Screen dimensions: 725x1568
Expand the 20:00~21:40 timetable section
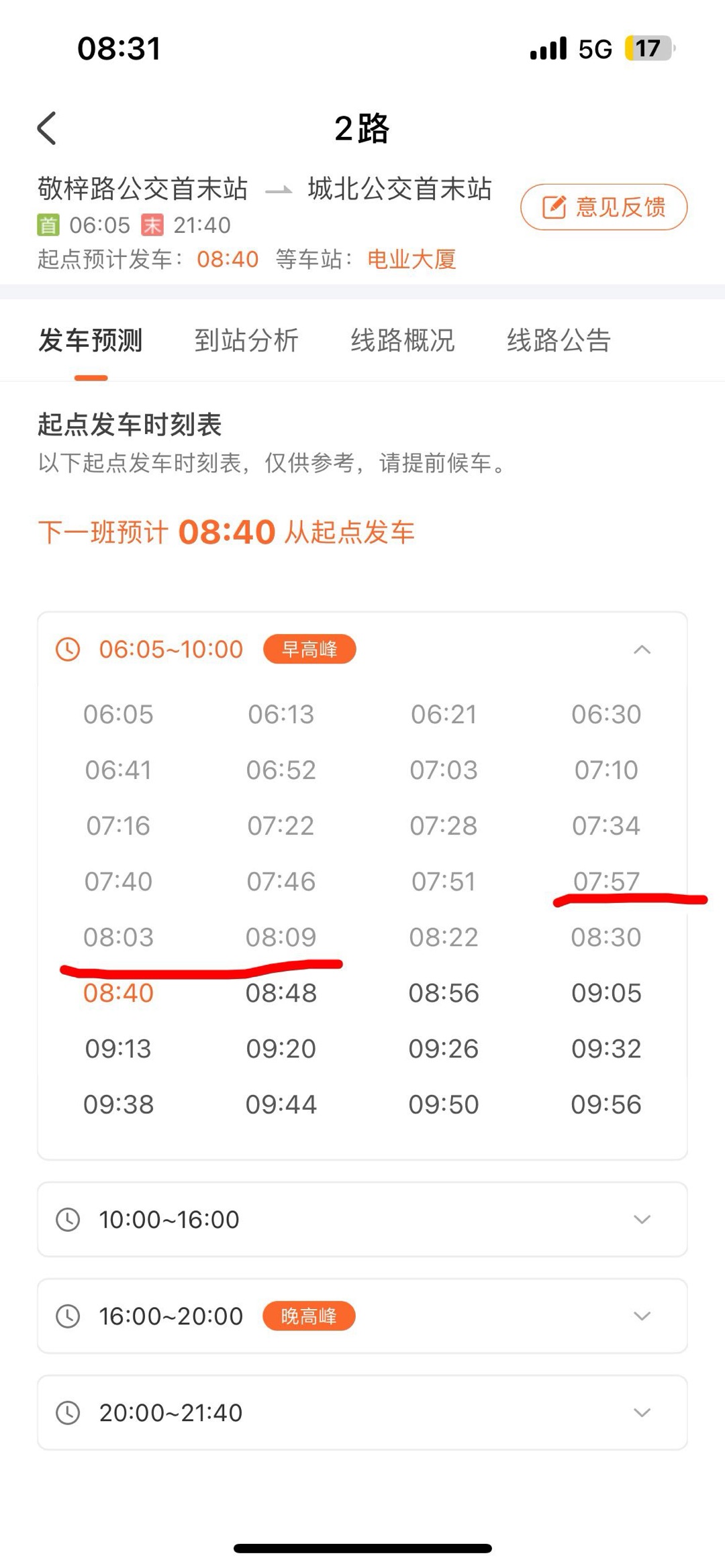coord(642,1412)
